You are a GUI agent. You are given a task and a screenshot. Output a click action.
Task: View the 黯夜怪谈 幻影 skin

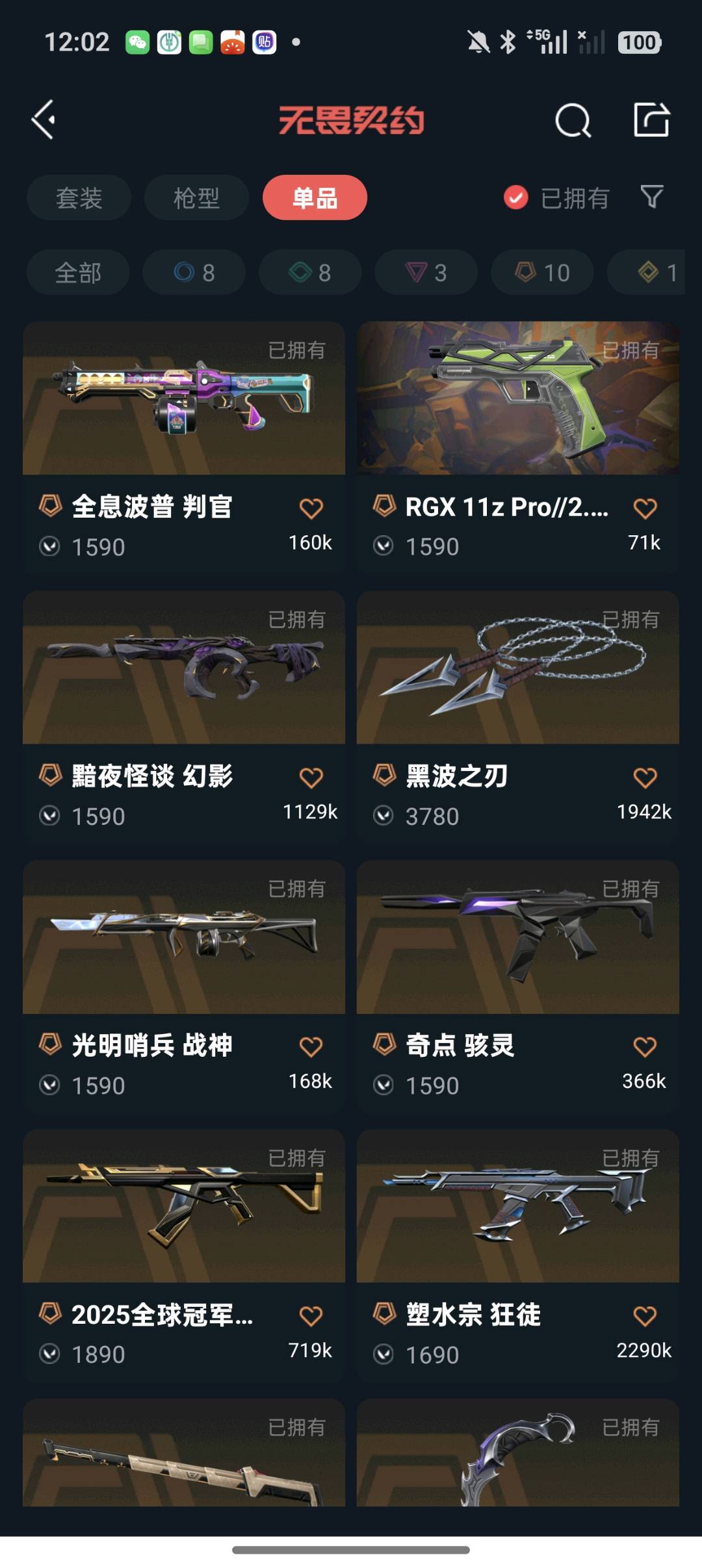click(184, 668)
